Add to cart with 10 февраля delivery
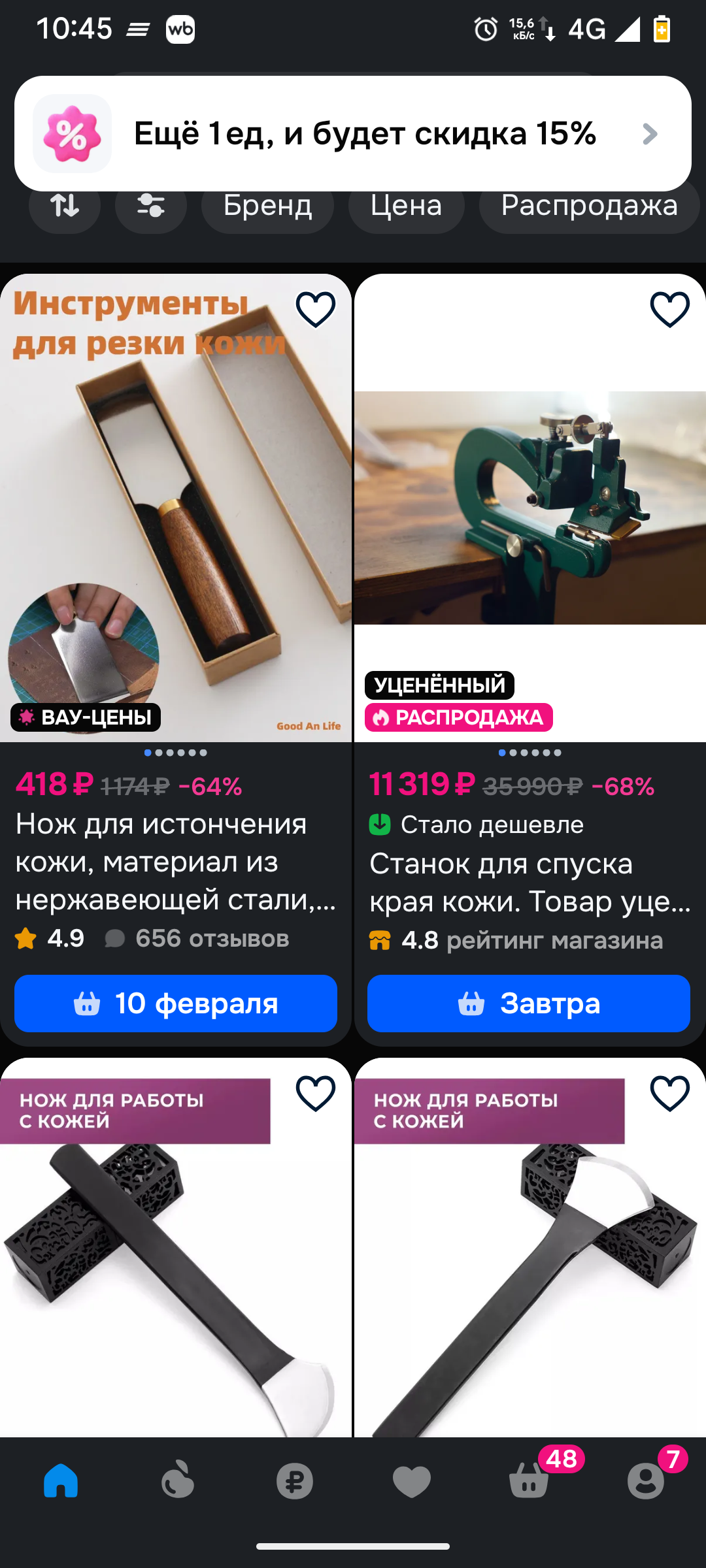This screenshot has width=706, height=1568. [176, 1004]
